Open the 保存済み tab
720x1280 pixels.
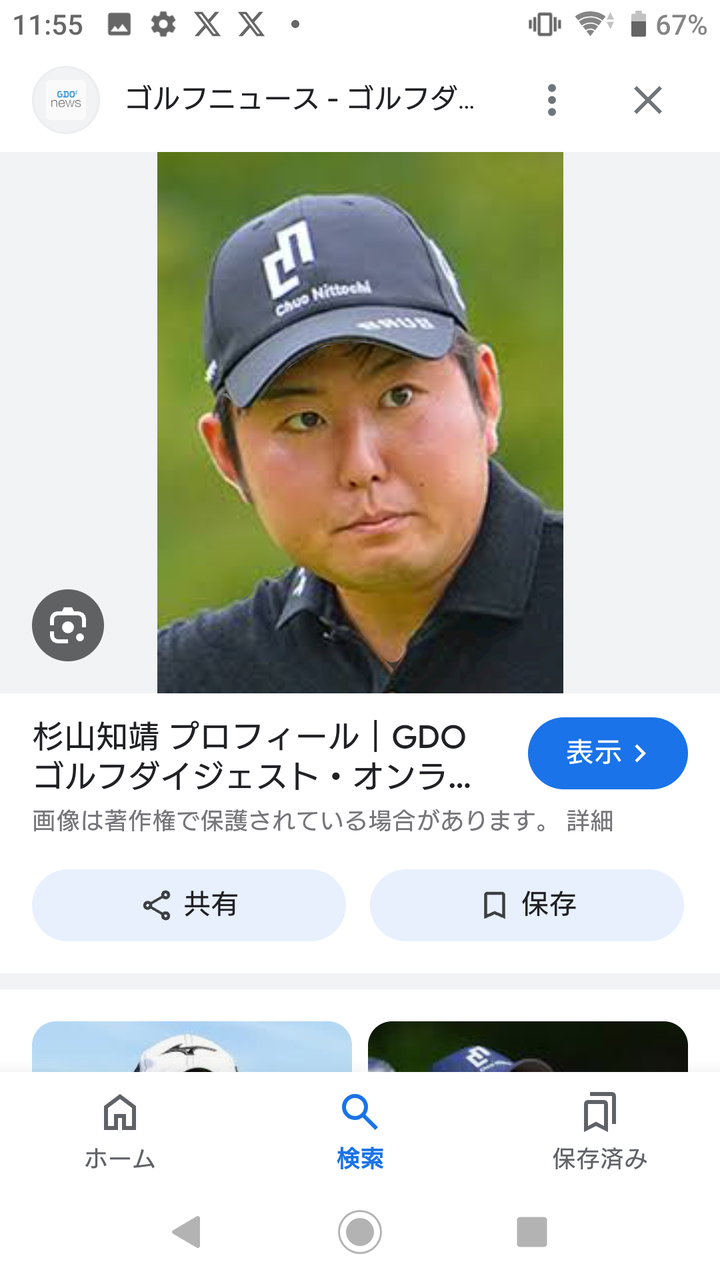600,1131
